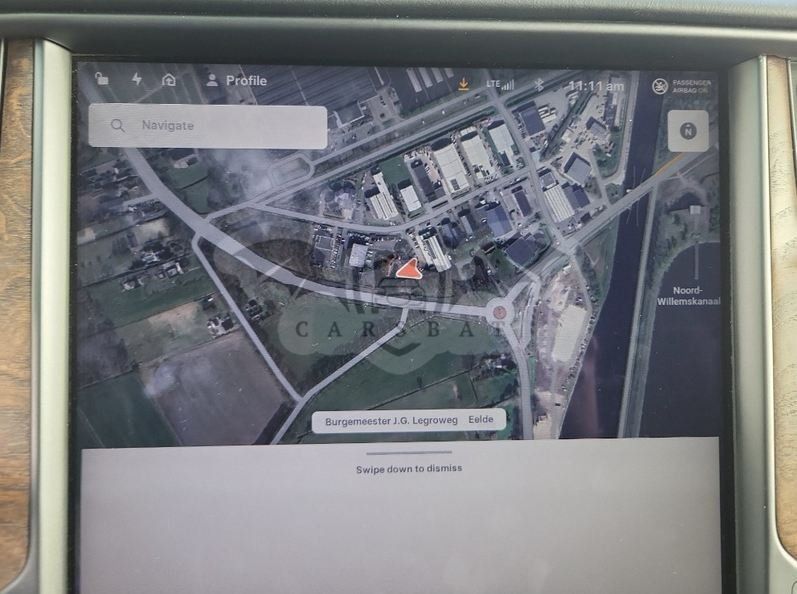Open the software download arrow icon
797x594 pixels.
[x=463, y=84]
